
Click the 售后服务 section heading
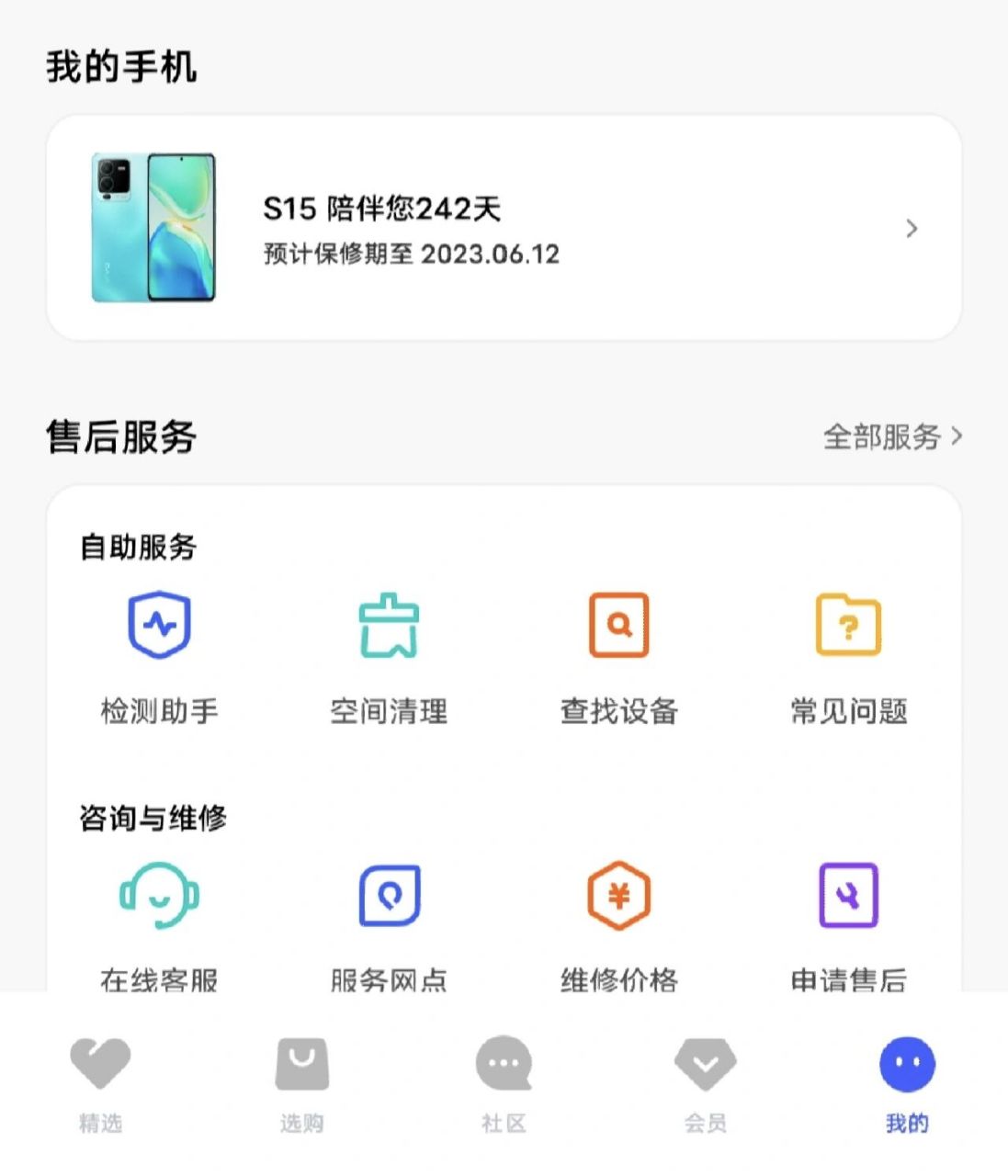point(120,438)
